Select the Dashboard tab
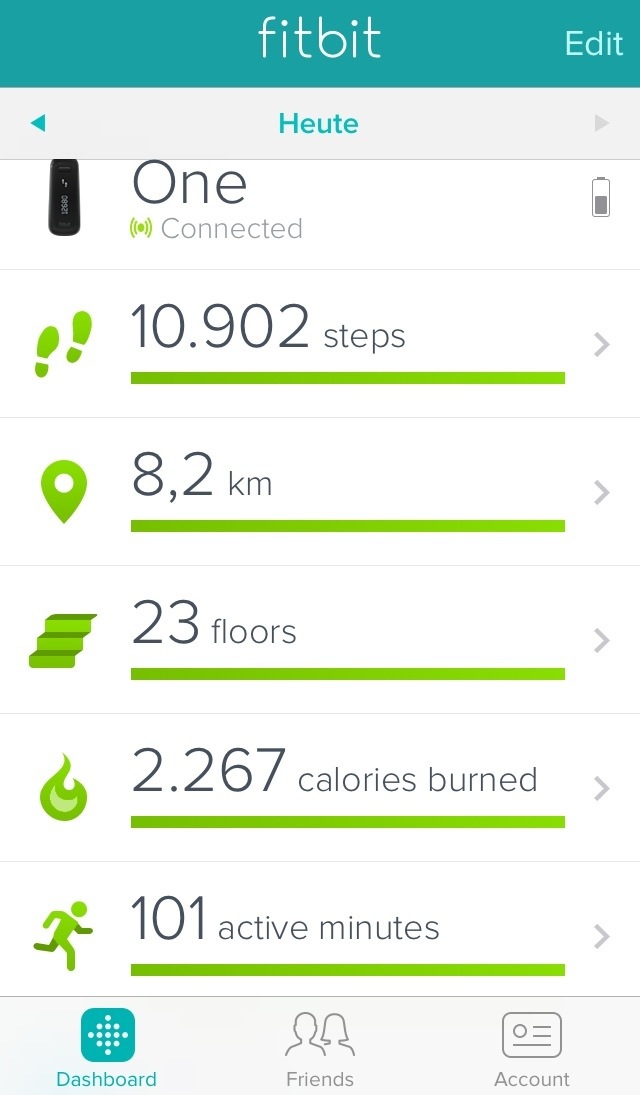 pyautogui.click(x=106, y=1048)
